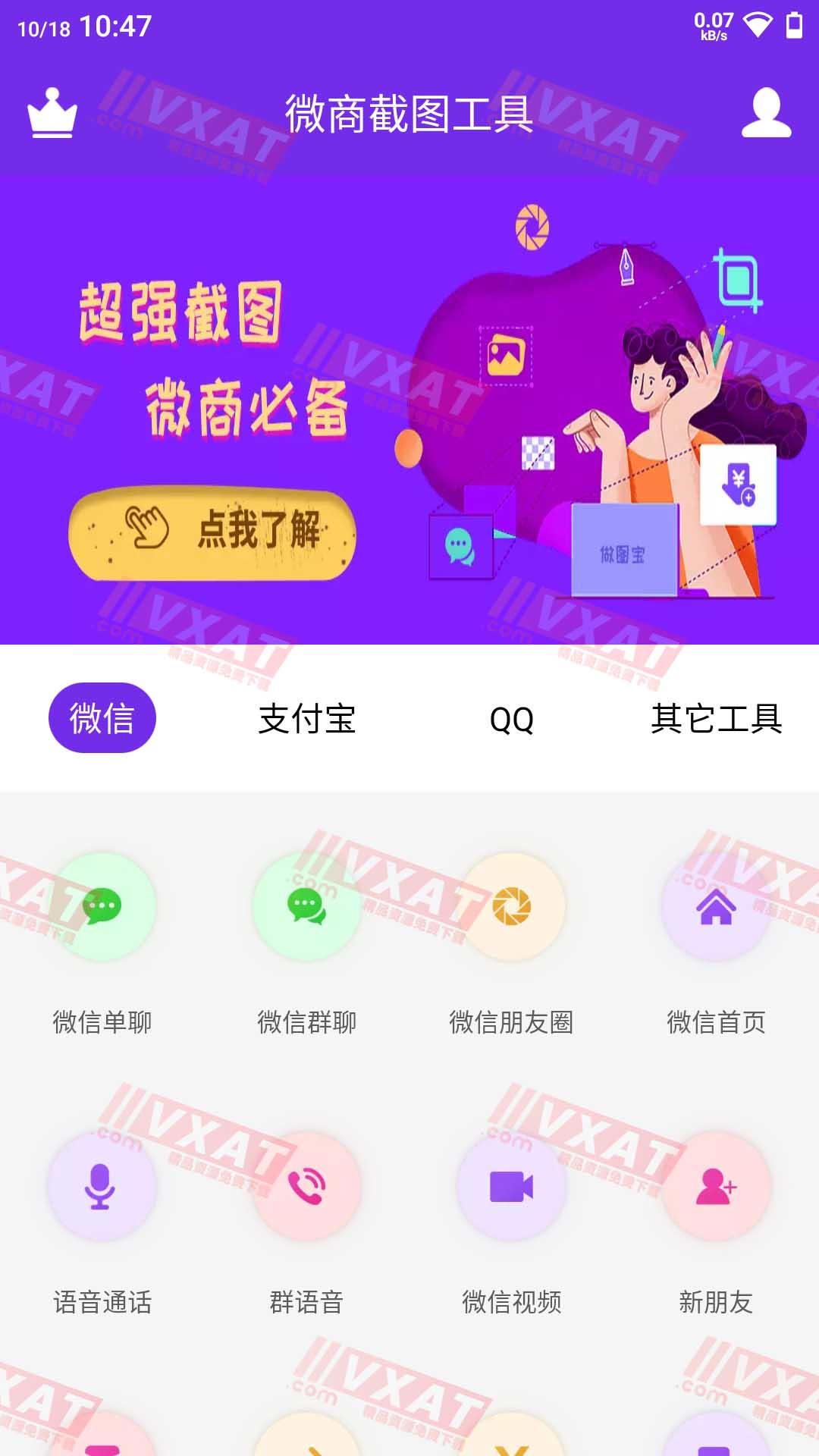819x1456 pixels.
Task: Switch to the QQ tab
Action: (x=512, y=720)
